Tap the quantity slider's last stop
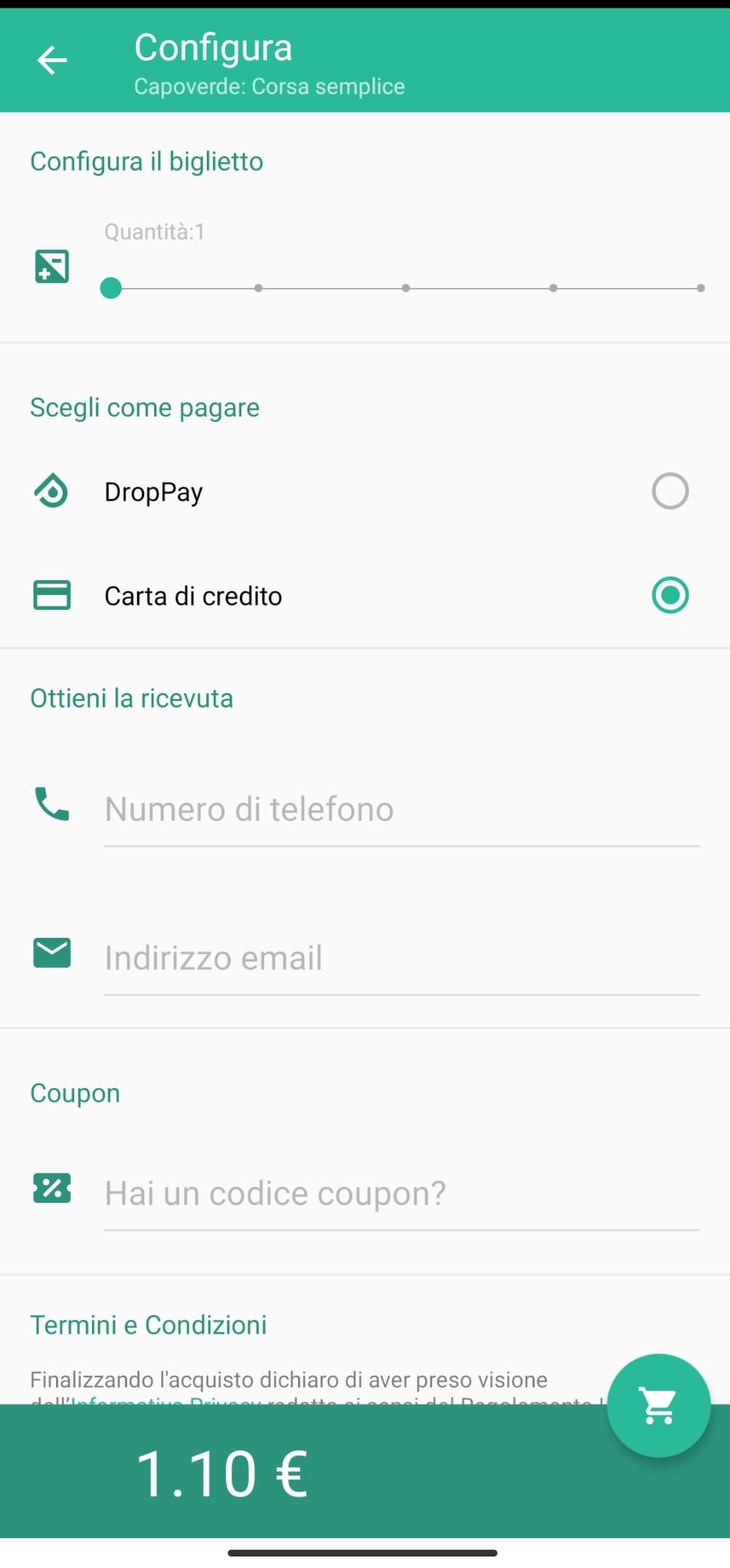 point(700,289)
